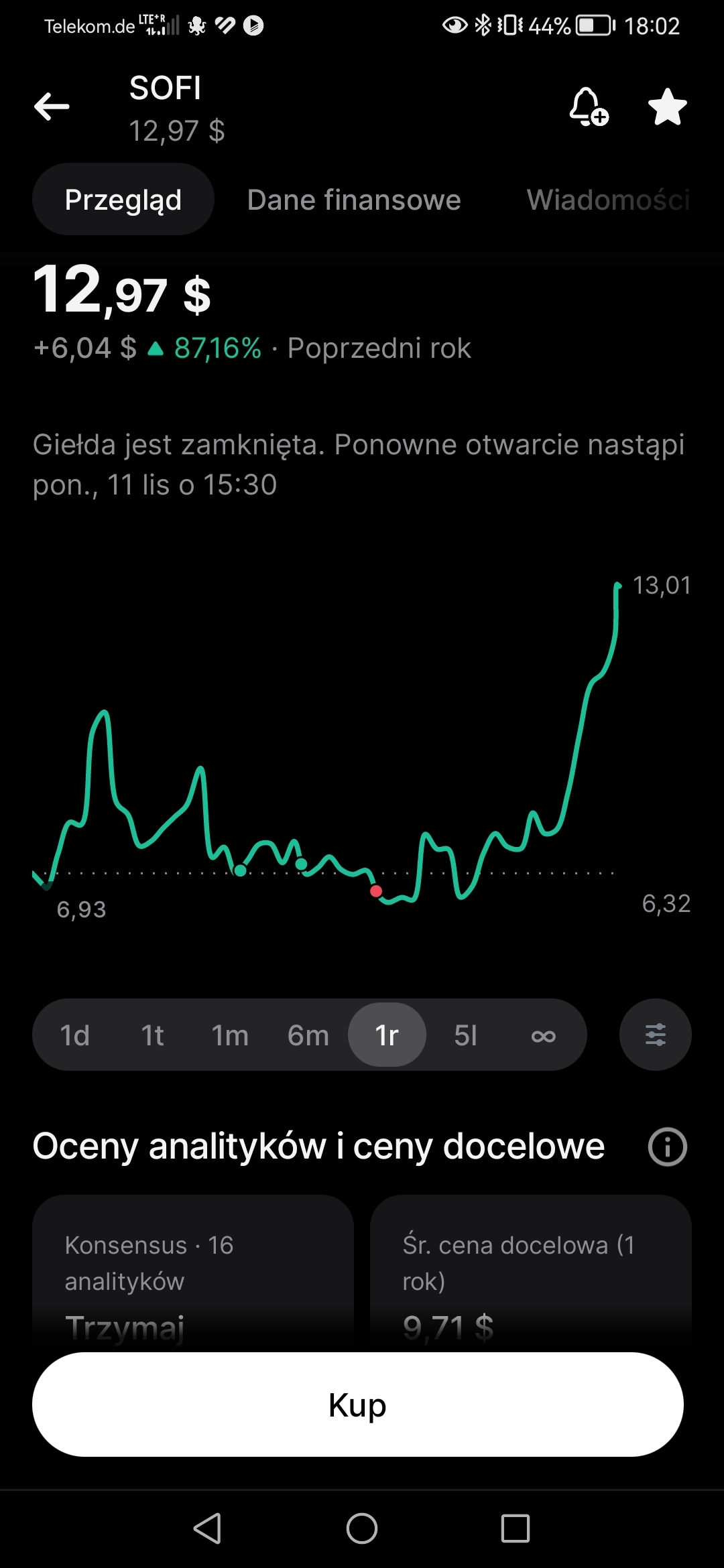Screen dimensions: 724x1568
Task: Switch to the Dane finansowe tab
Action: tap(354, 200)
